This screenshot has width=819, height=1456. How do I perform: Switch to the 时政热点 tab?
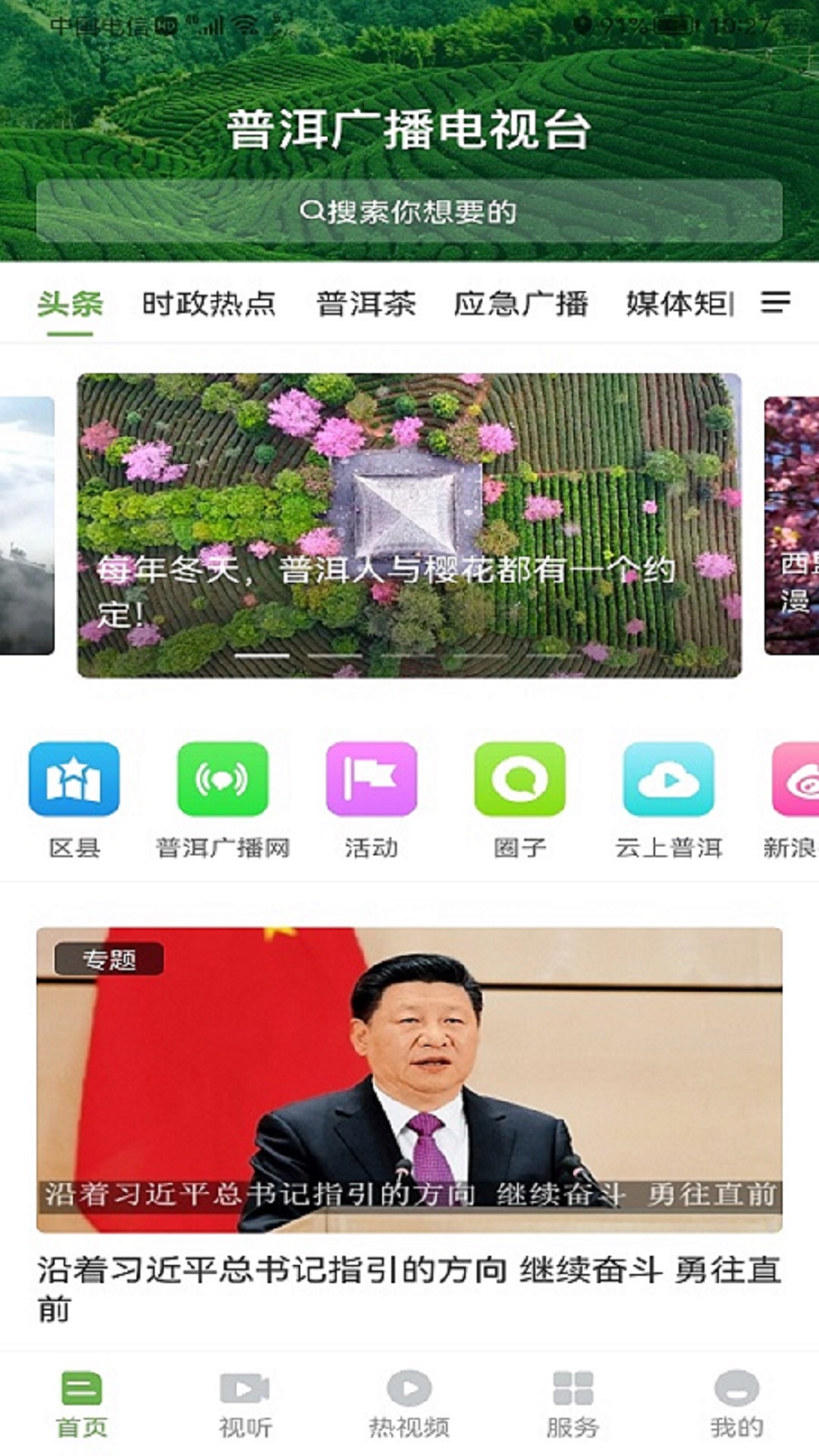(209, 303)
